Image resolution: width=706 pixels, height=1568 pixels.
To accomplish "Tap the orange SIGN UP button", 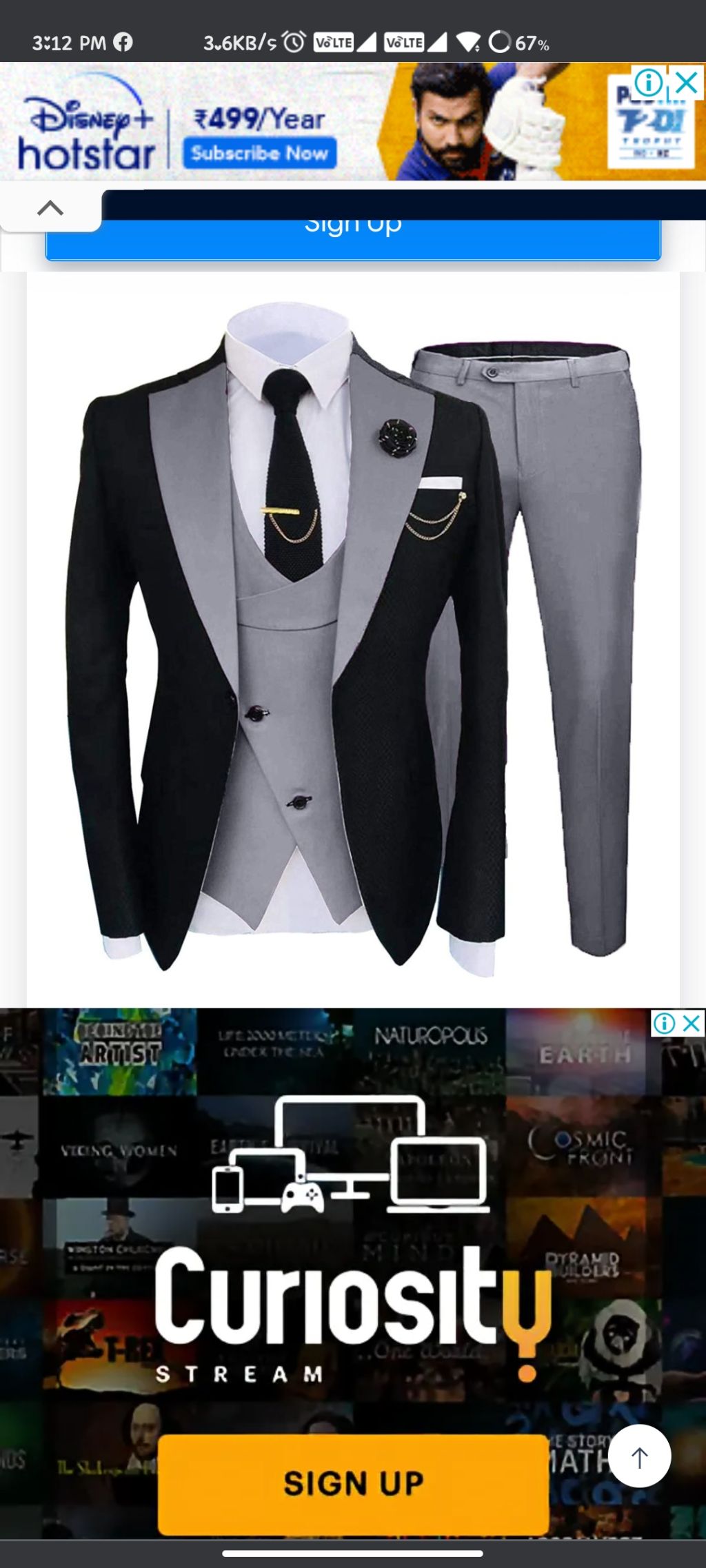I will (x=353, y=1483).
